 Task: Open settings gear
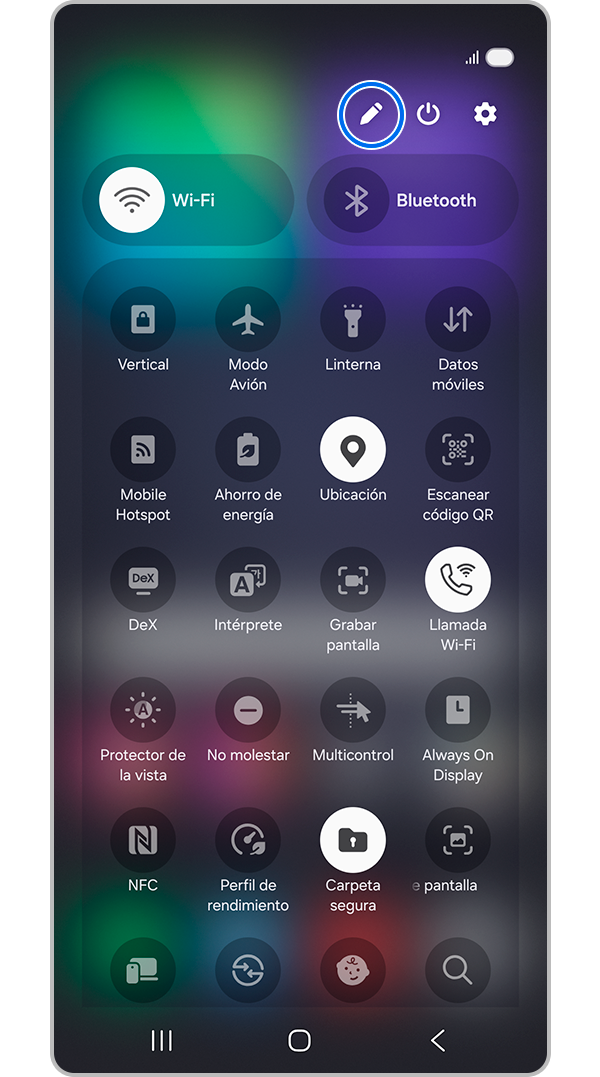tap(485, 114)
